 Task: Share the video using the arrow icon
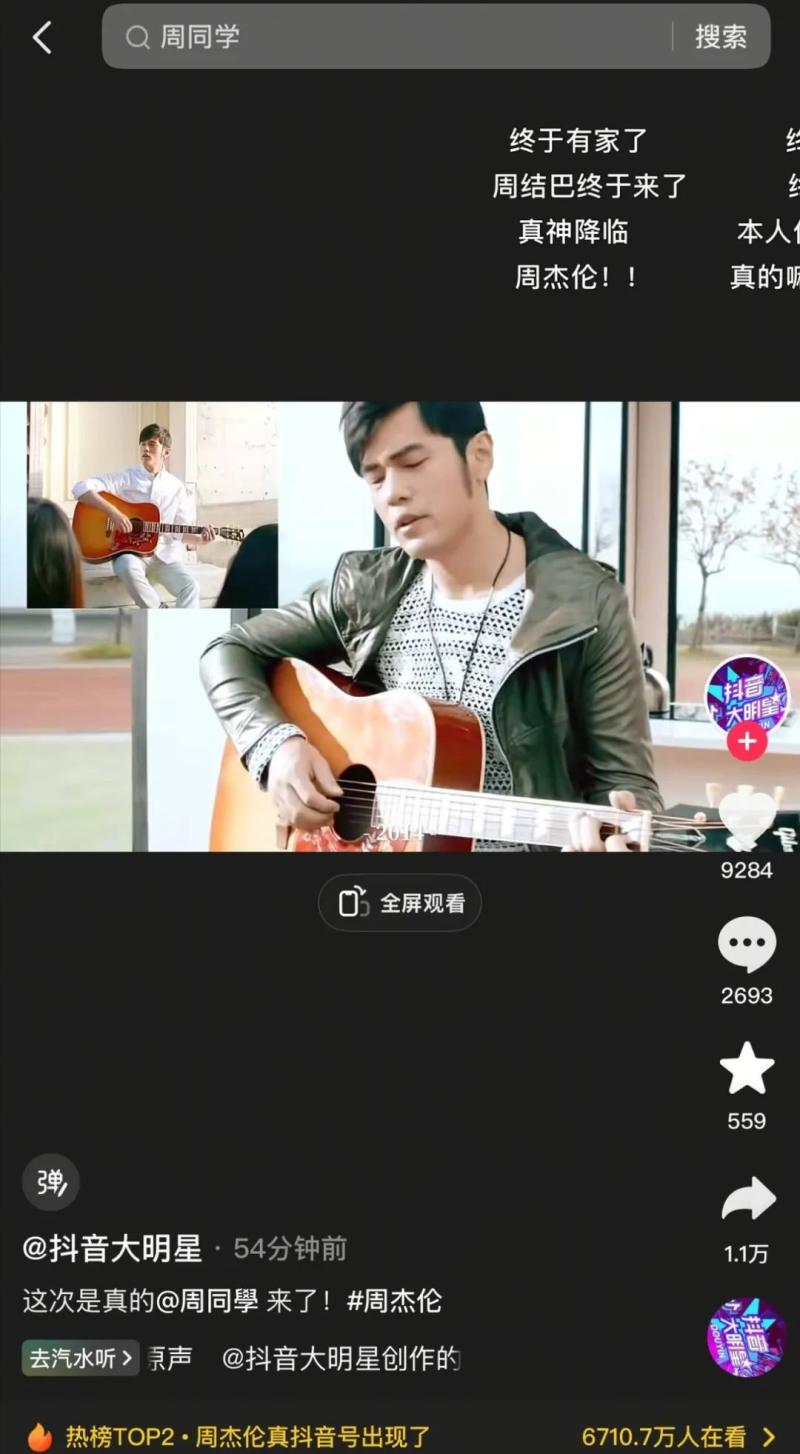747,1199
